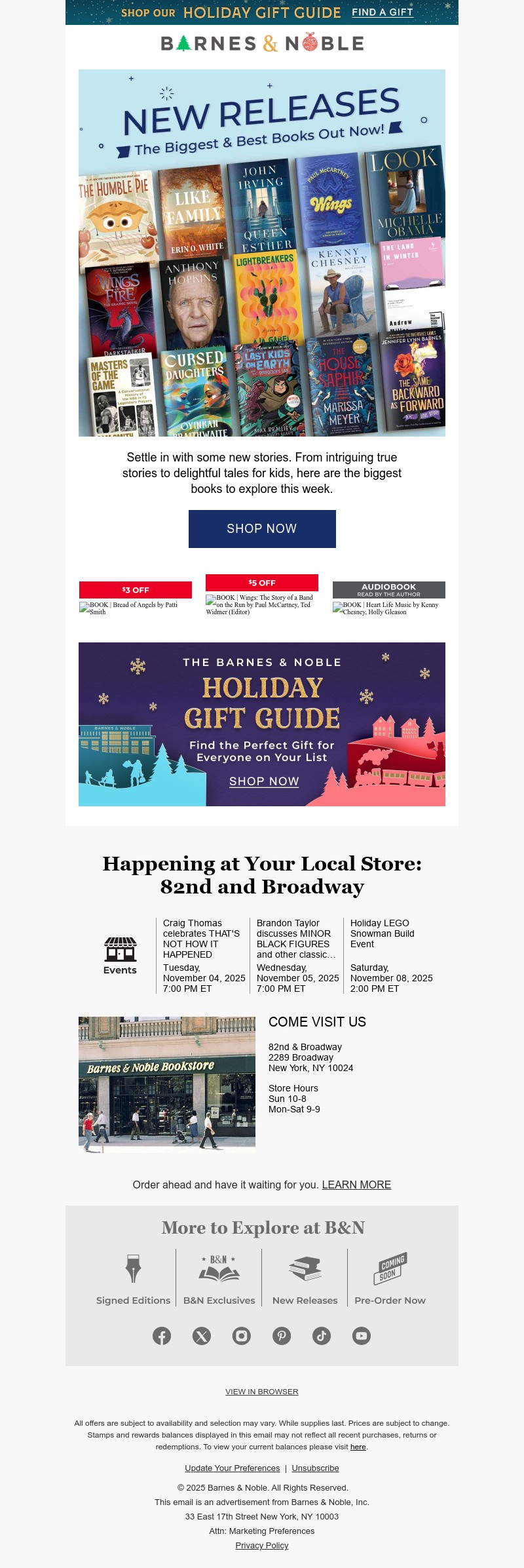Click the navy SHOP NOW button
Screen dimensions: 524x1568
tap(262, 529)
